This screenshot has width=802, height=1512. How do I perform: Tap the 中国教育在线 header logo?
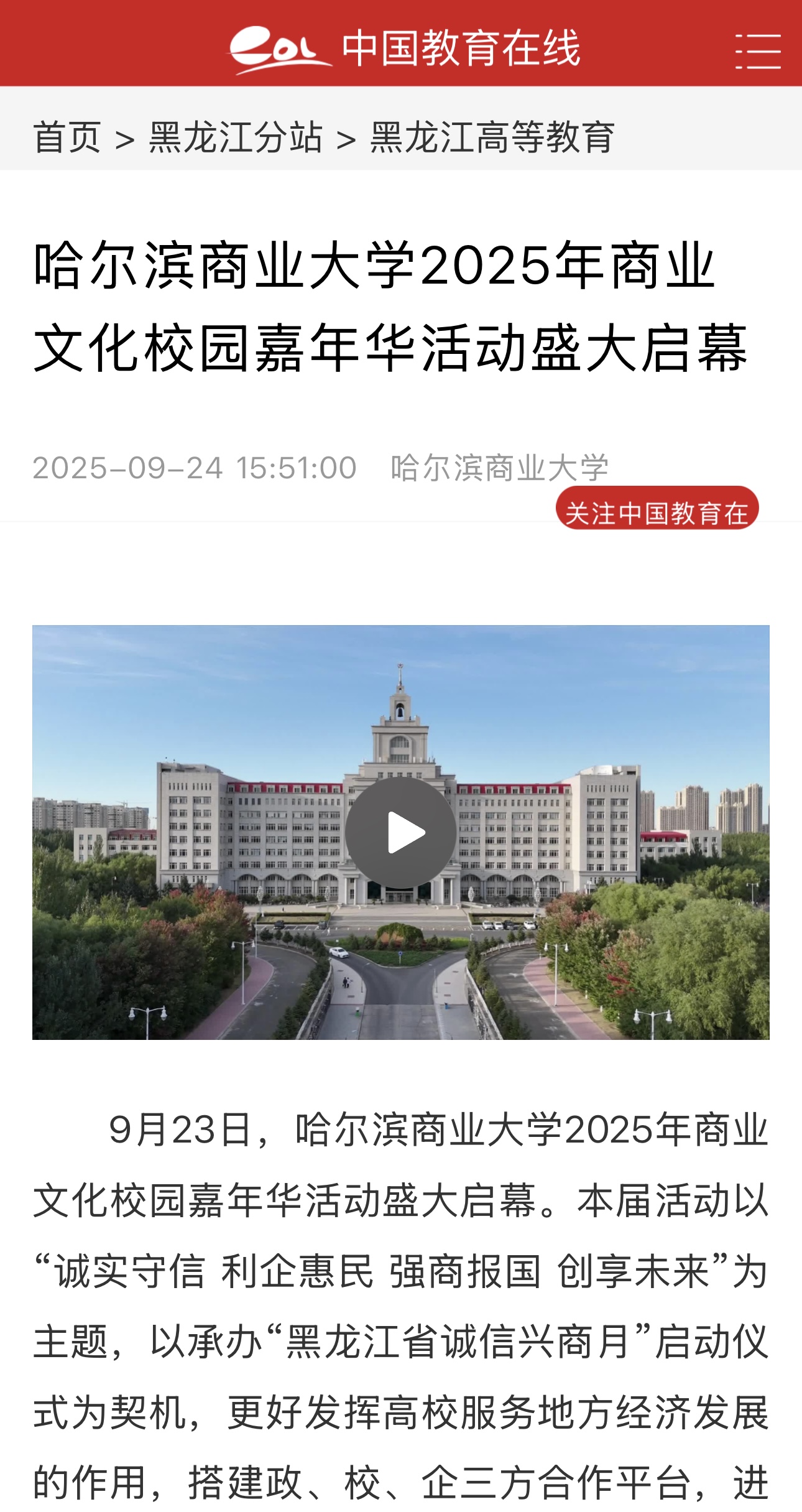point(404,49)
